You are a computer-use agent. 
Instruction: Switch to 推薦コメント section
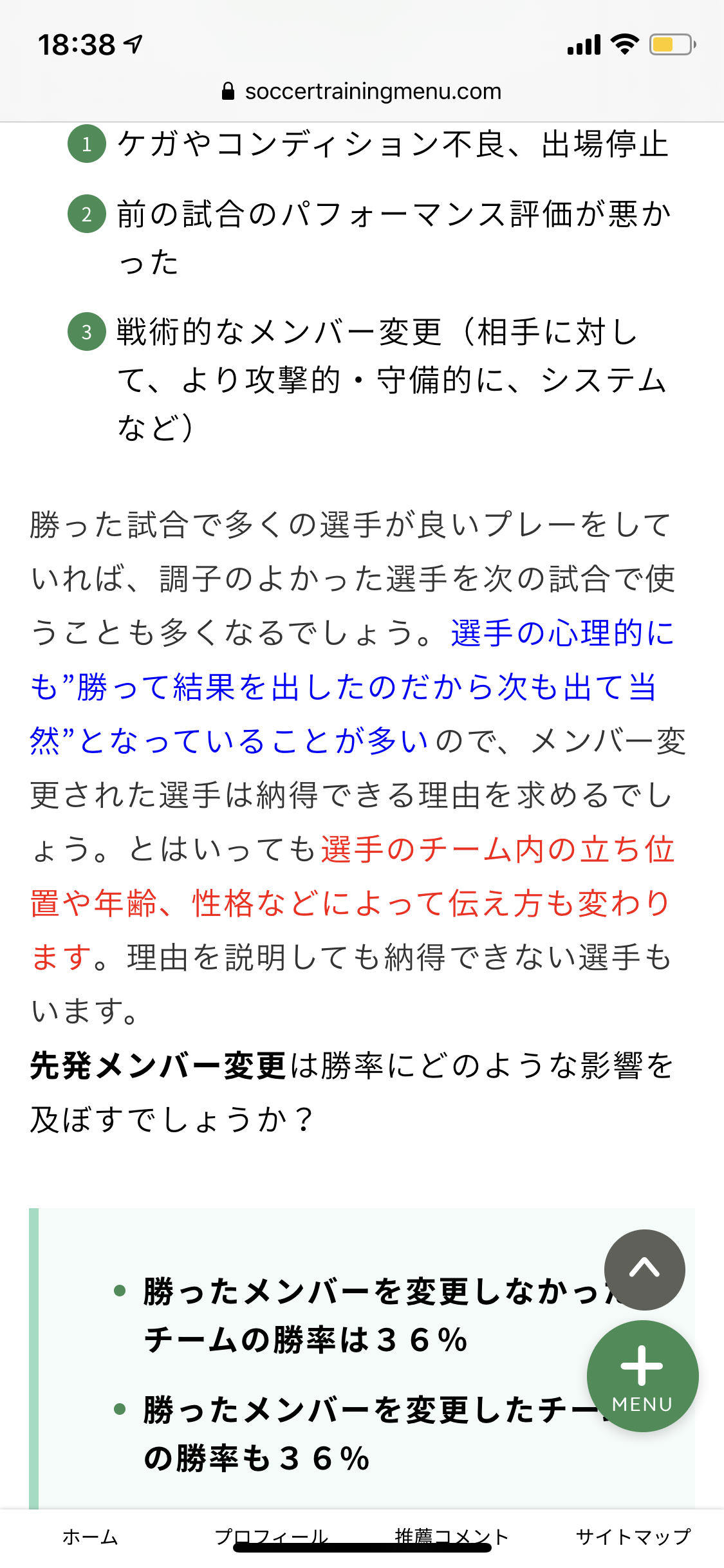(452, 1536)
